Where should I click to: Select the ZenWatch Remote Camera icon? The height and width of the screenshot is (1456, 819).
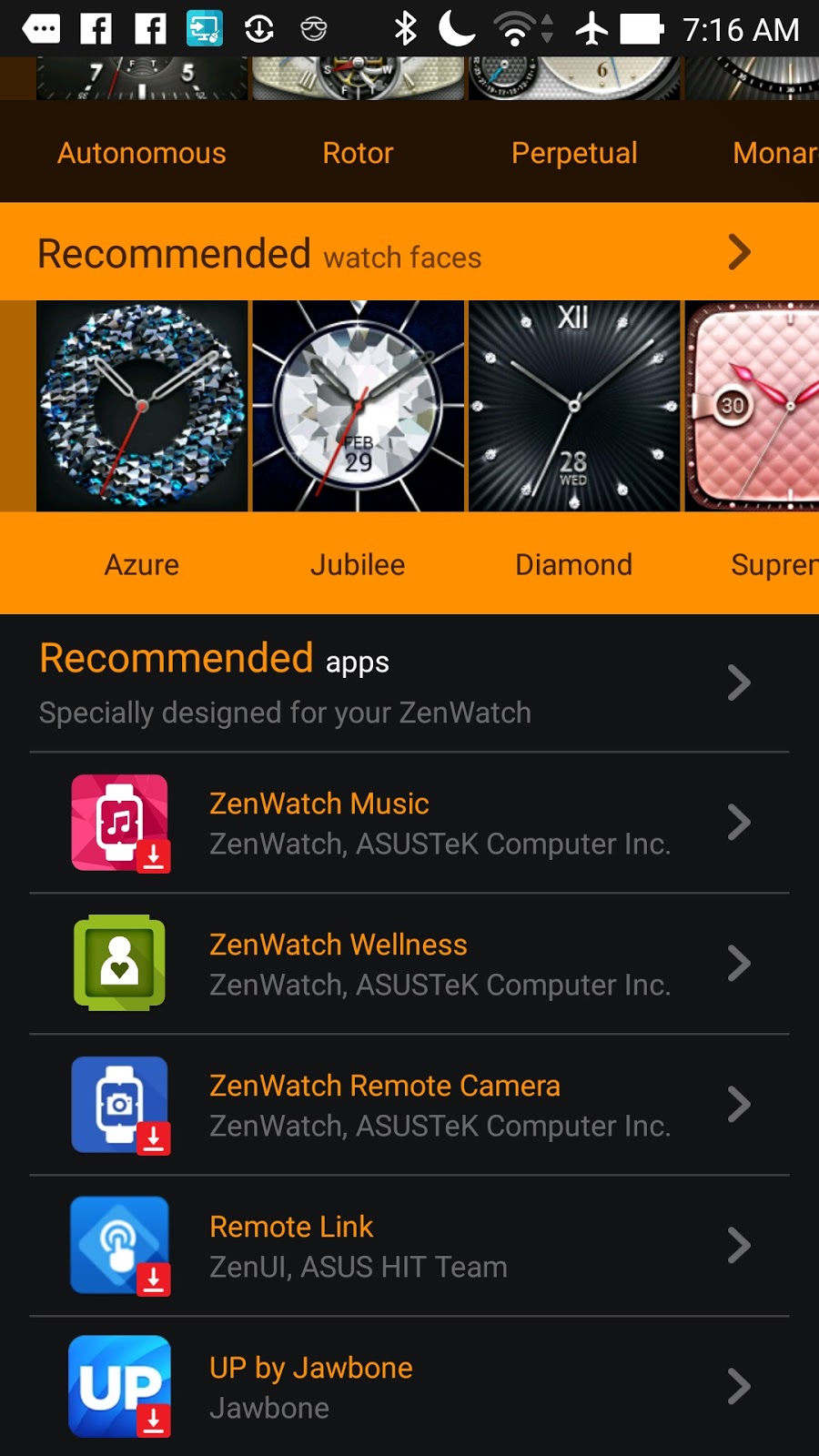coord(118,1105)
